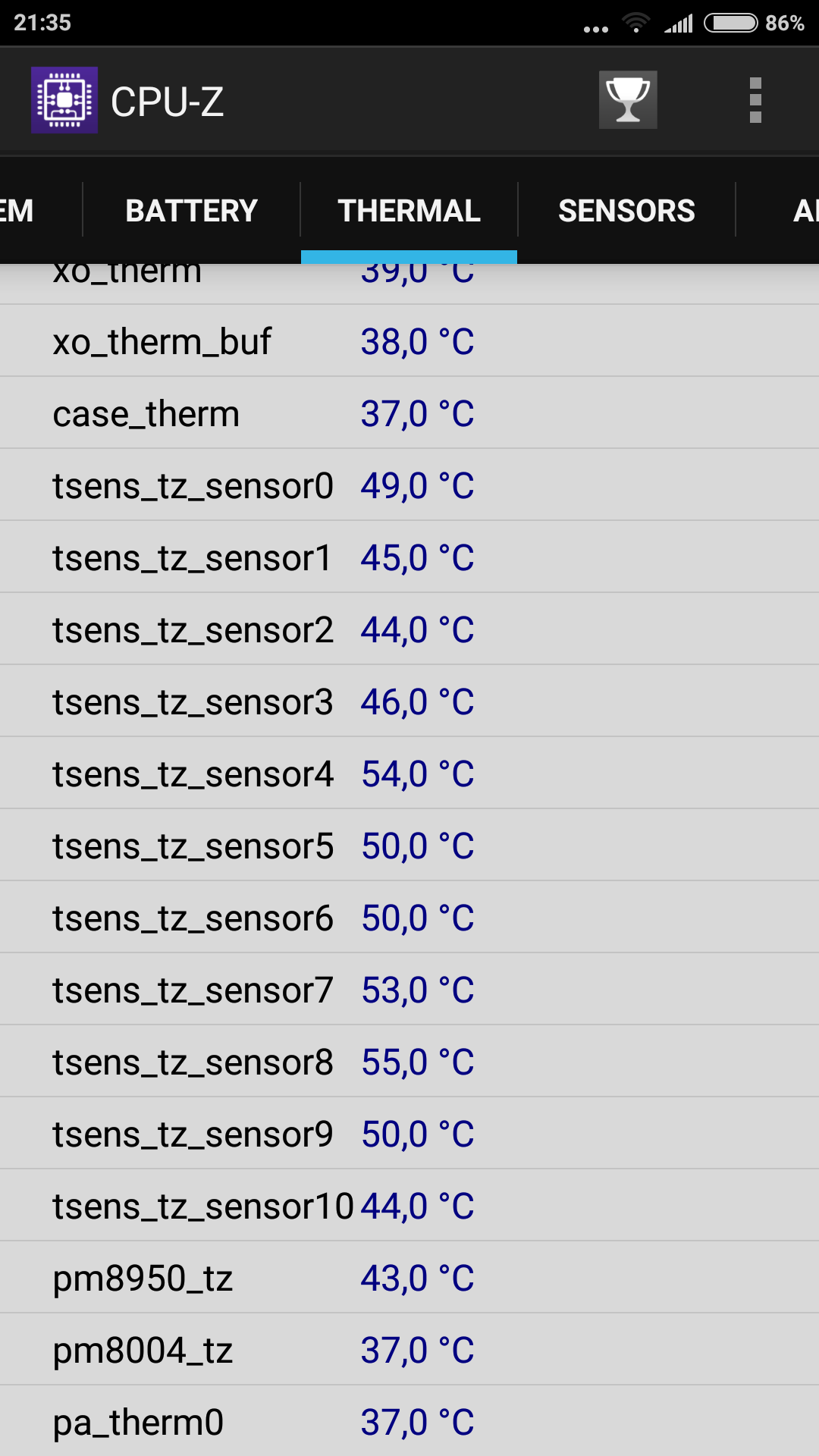Image resolution: width=819 pixels, height=1456 pixels.
Task: Select the Thermal tab
Action: click(x=409, y=211)
